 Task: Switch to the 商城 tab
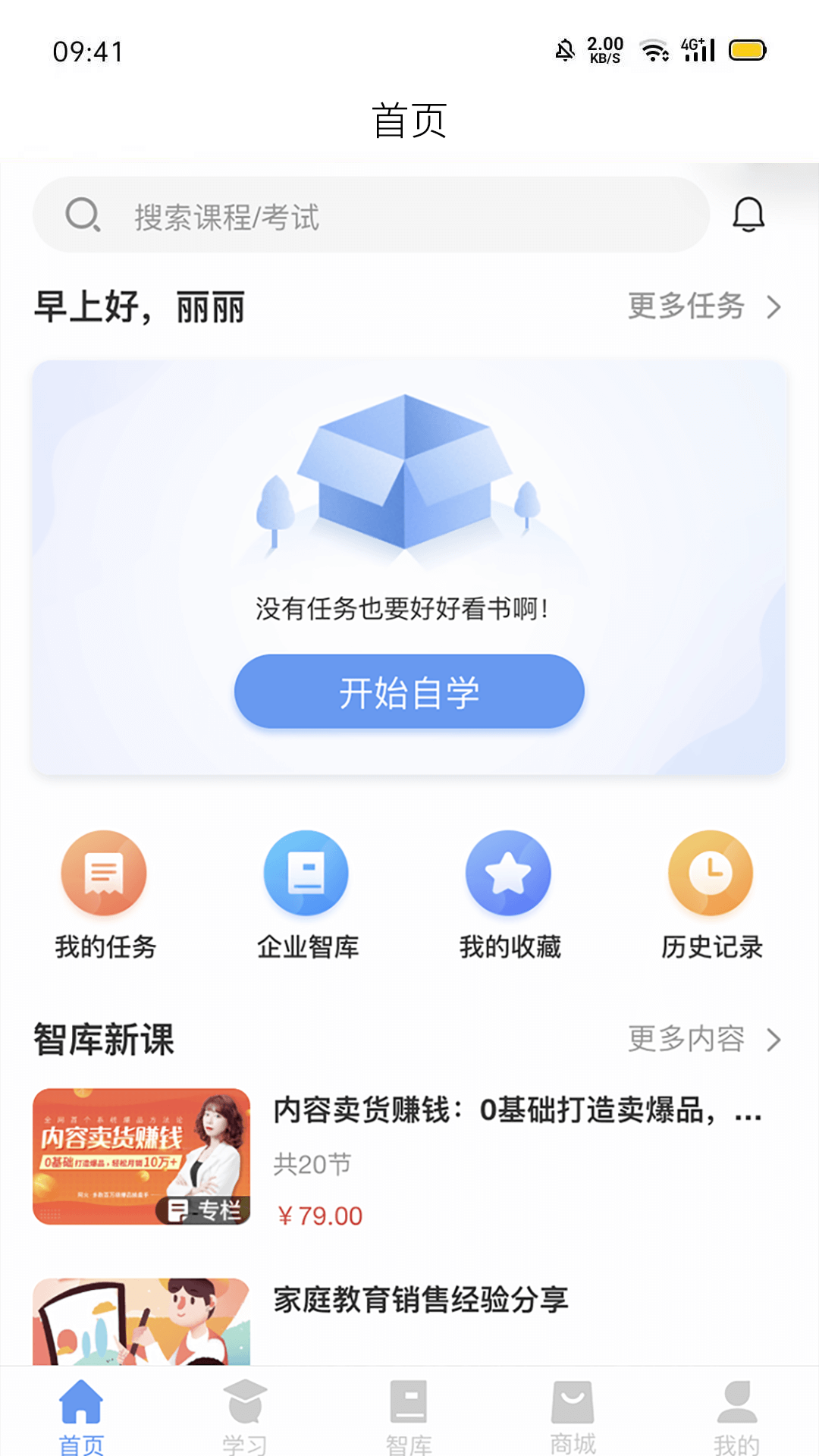pos(573,1415)
